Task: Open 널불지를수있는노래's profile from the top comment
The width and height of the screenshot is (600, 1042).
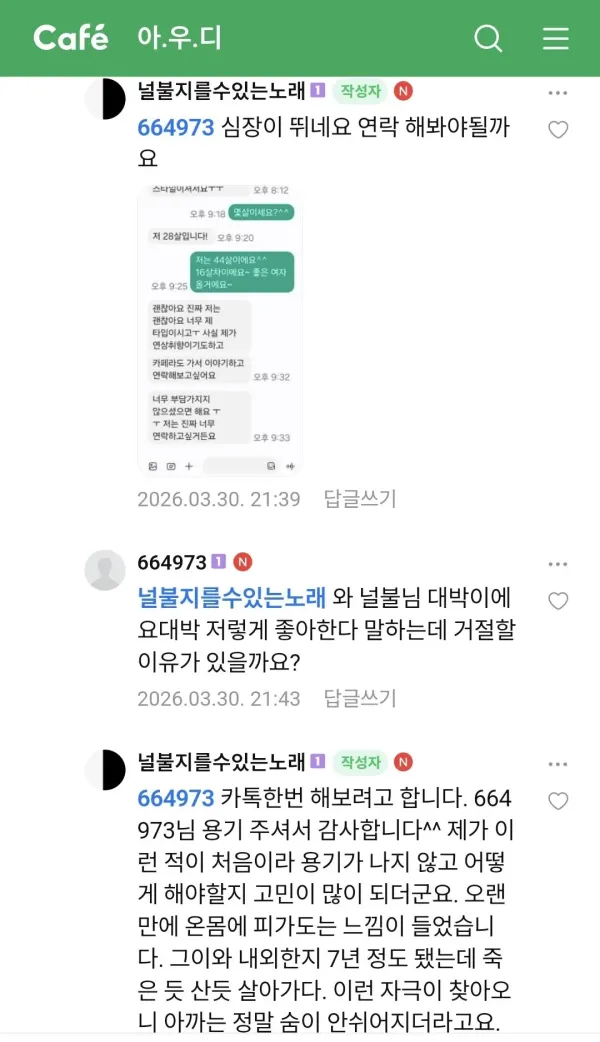Action: 105,99
